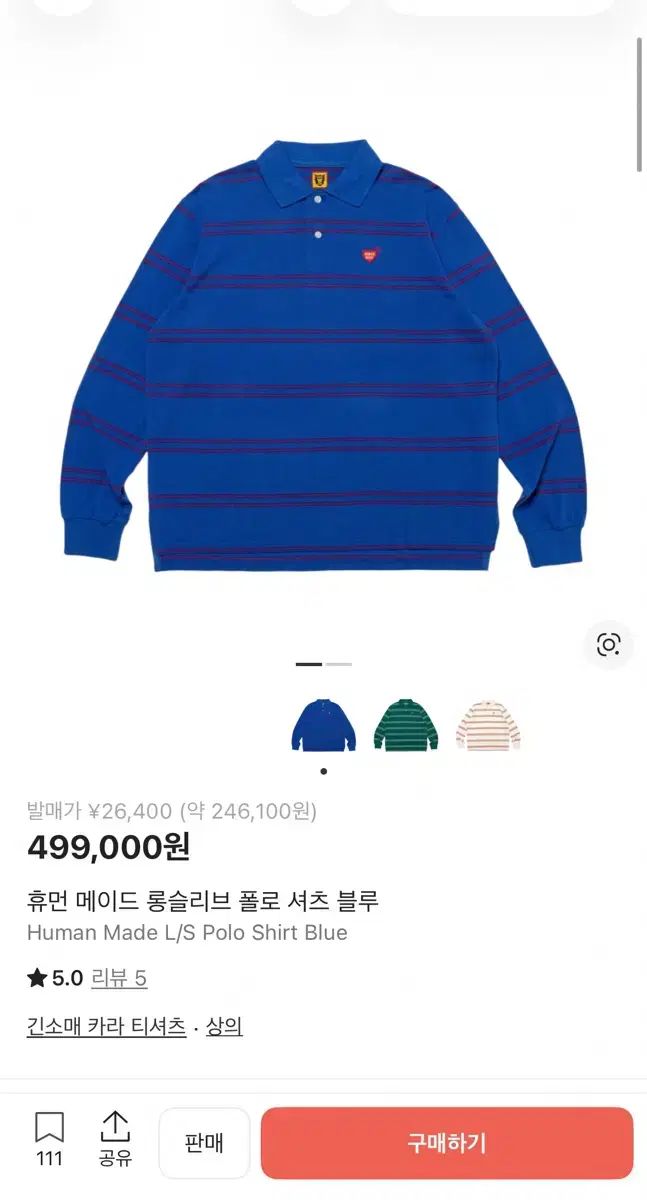
Task: Select the green striped polo thumbnail
Action: click(x=405, y=725)
